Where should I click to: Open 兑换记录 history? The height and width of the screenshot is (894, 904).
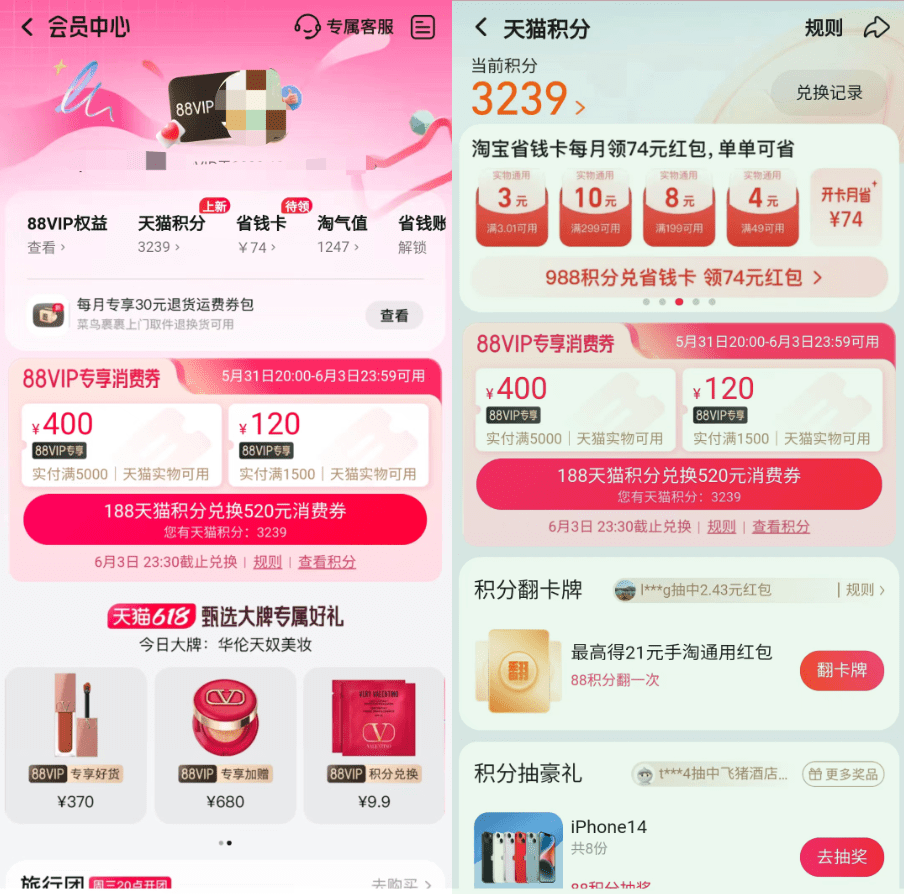828,93
